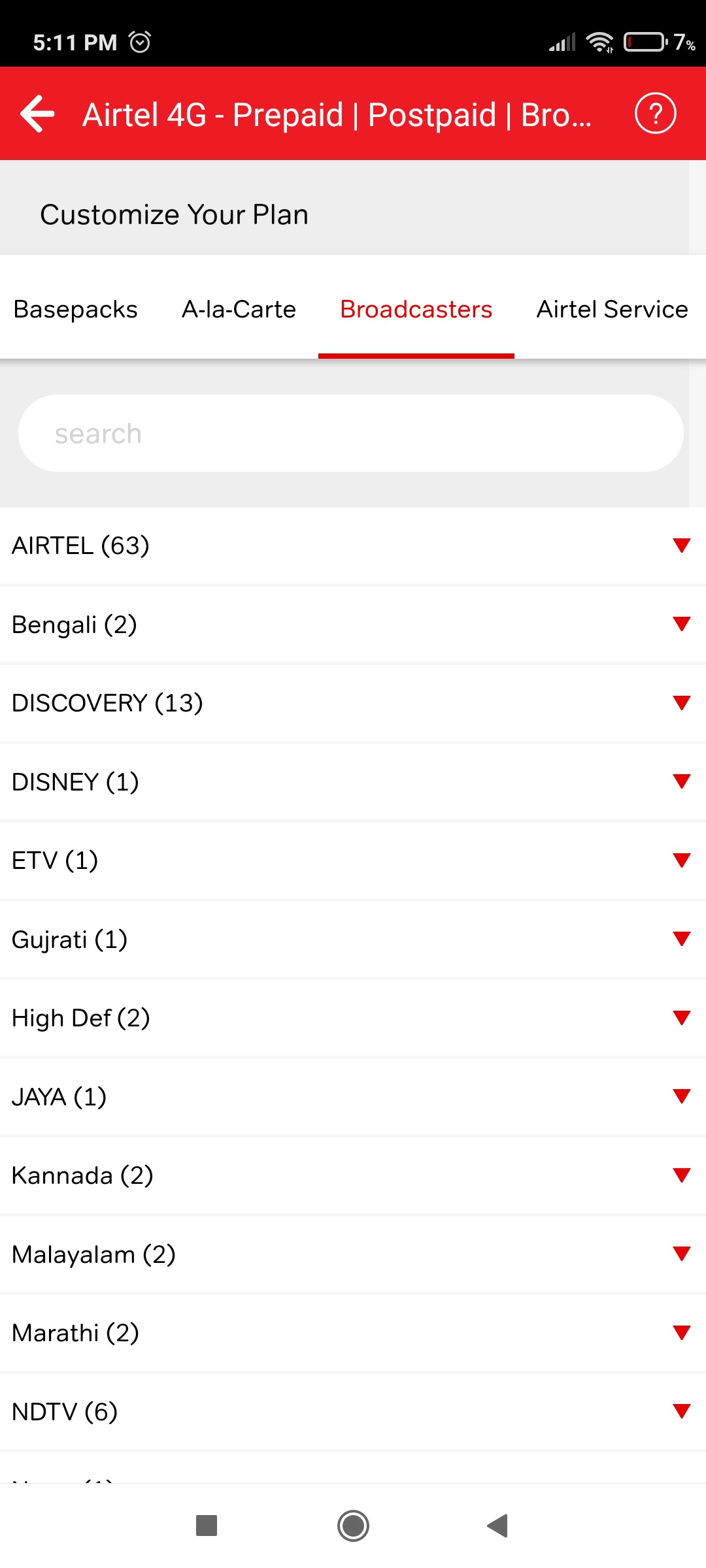Switch to the Basepacks tab

[x=76, y=309]
